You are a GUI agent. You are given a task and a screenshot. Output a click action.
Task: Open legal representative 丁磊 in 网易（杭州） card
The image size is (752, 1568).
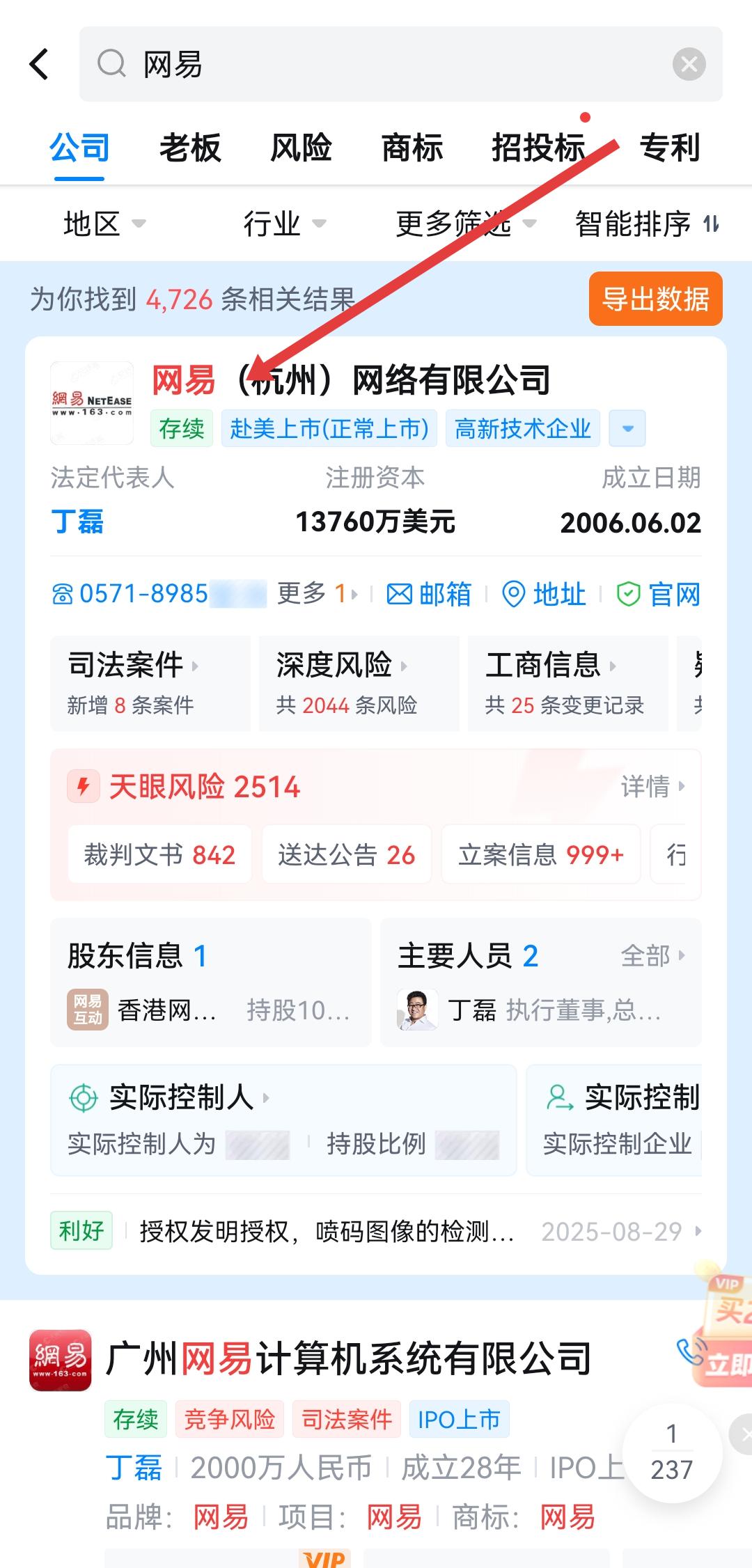(x=77, y=522)
